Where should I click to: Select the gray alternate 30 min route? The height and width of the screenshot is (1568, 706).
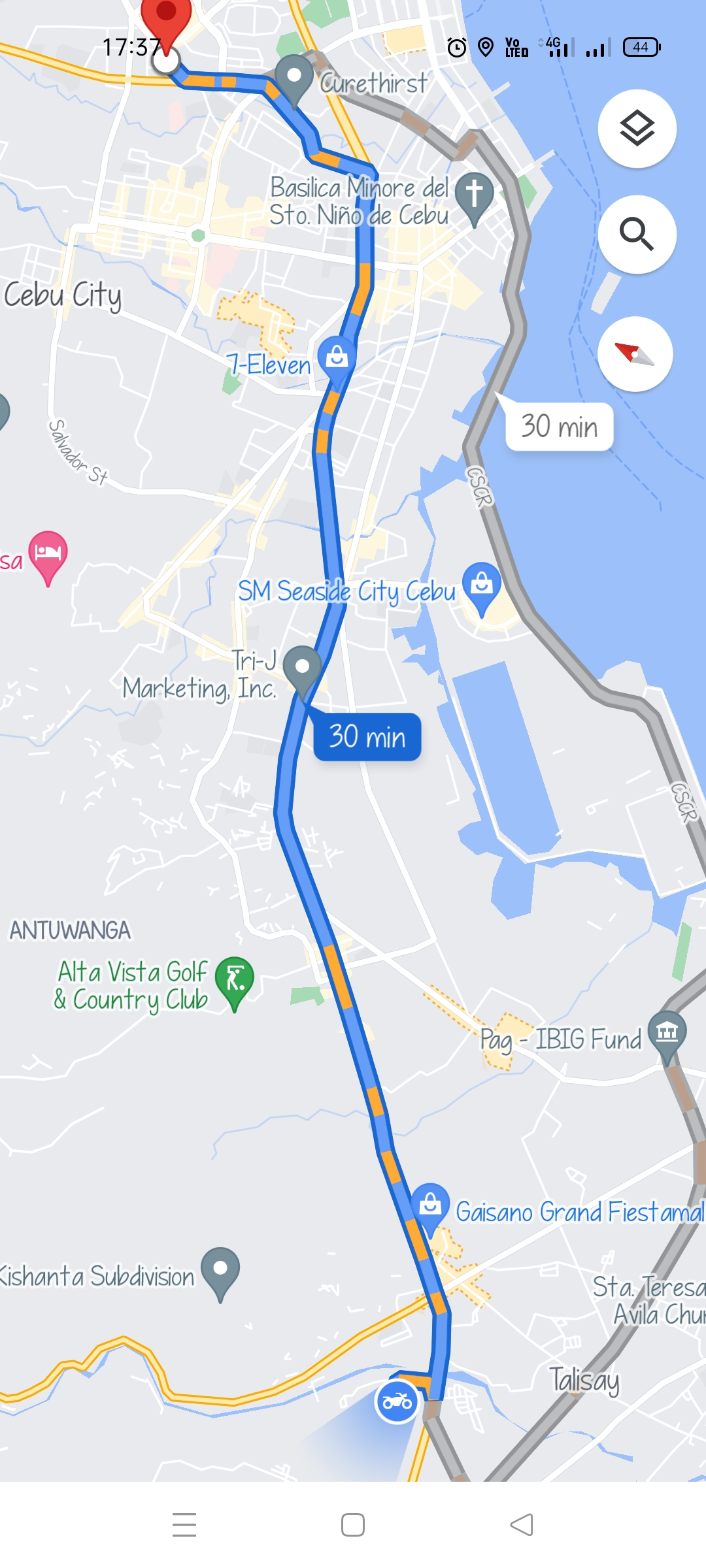pos(560,427)
